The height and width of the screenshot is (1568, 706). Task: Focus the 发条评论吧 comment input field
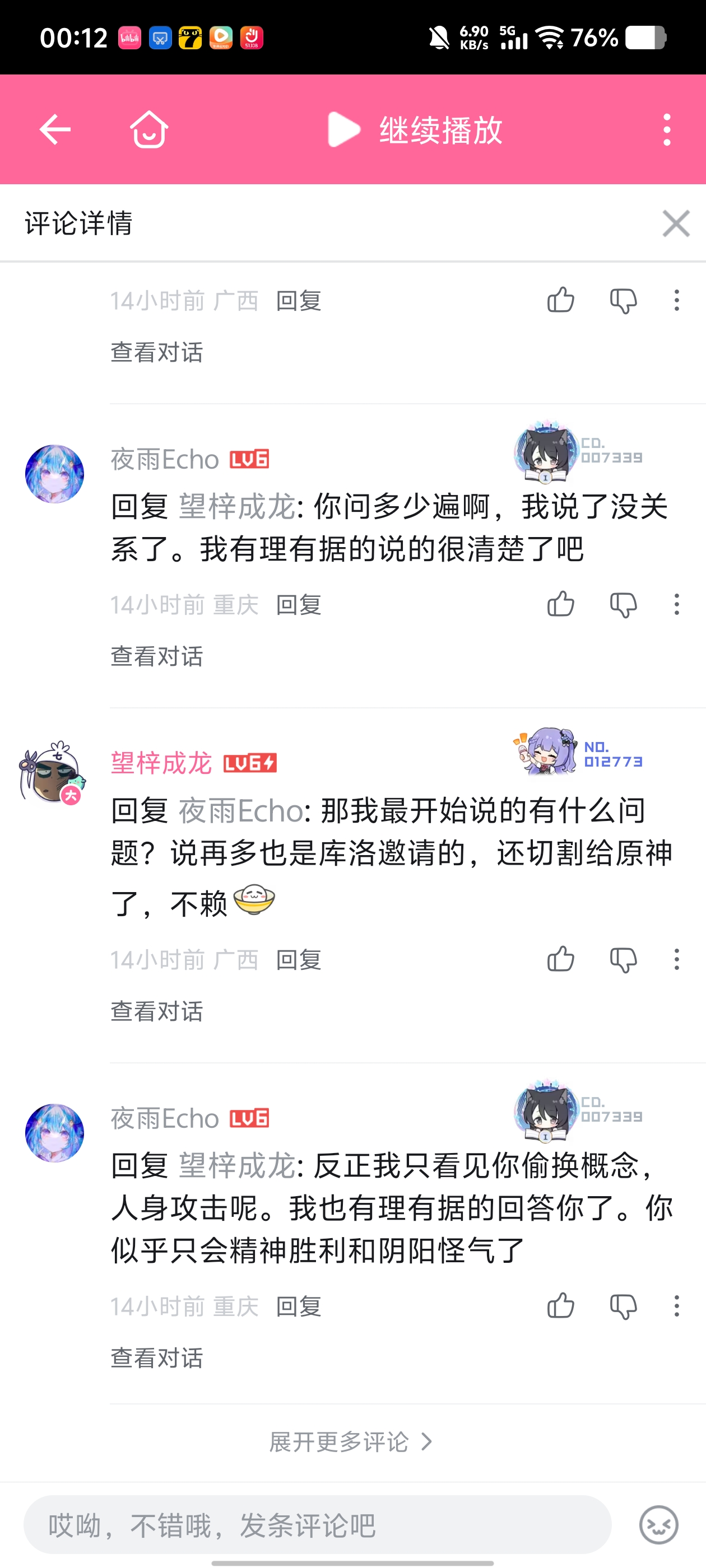317,1525
